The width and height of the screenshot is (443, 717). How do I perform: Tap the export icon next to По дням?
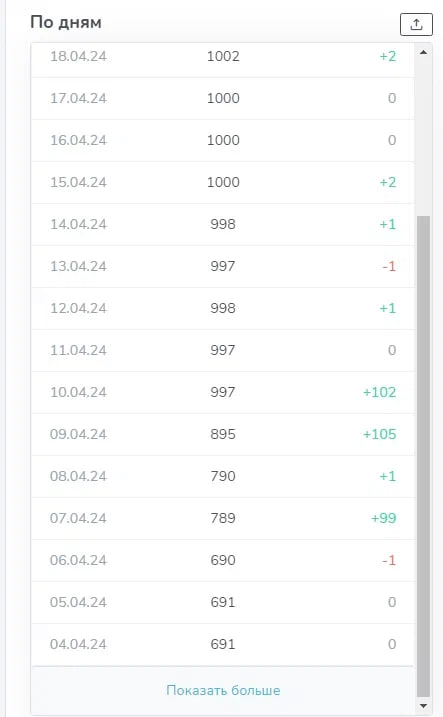coord(416,24)
